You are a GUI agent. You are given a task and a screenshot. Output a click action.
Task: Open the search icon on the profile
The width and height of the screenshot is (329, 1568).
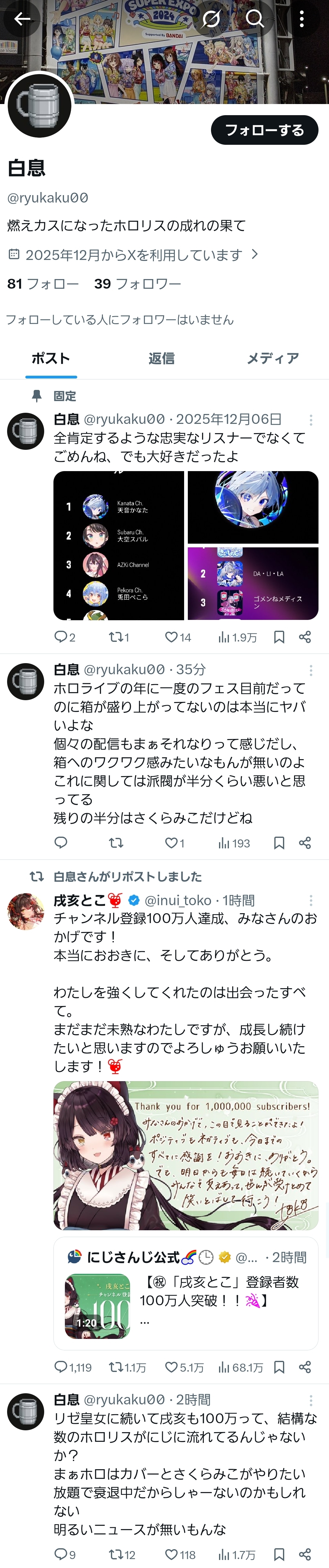coord(255,19)
